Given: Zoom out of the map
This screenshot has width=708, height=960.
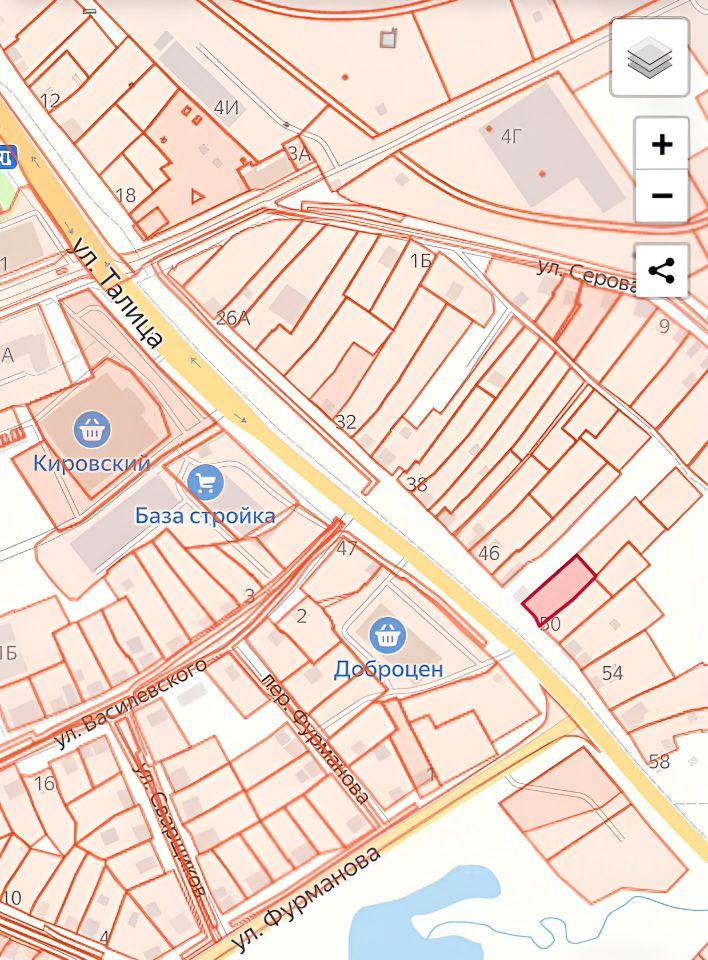Looking at the screenshot, I should 661,196.
